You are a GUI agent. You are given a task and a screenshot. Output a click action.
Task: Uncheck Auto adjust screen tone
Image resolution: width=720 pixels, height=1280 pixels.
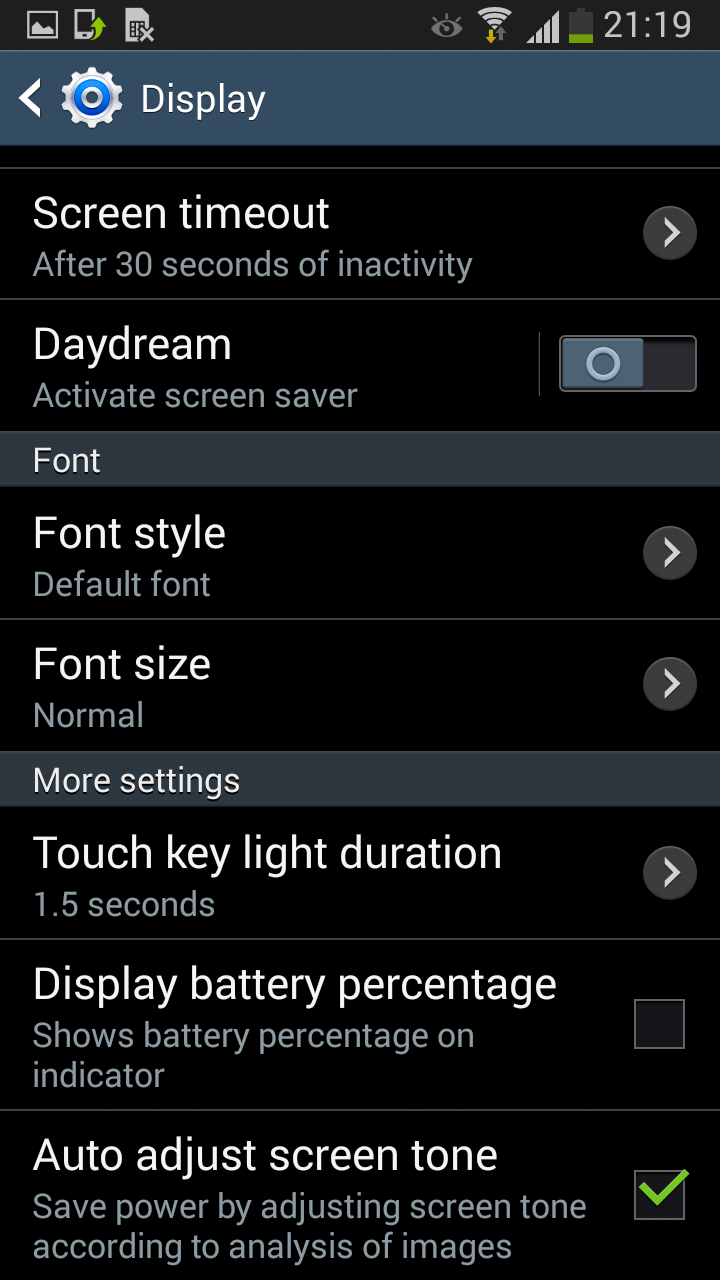(659, 1195)
